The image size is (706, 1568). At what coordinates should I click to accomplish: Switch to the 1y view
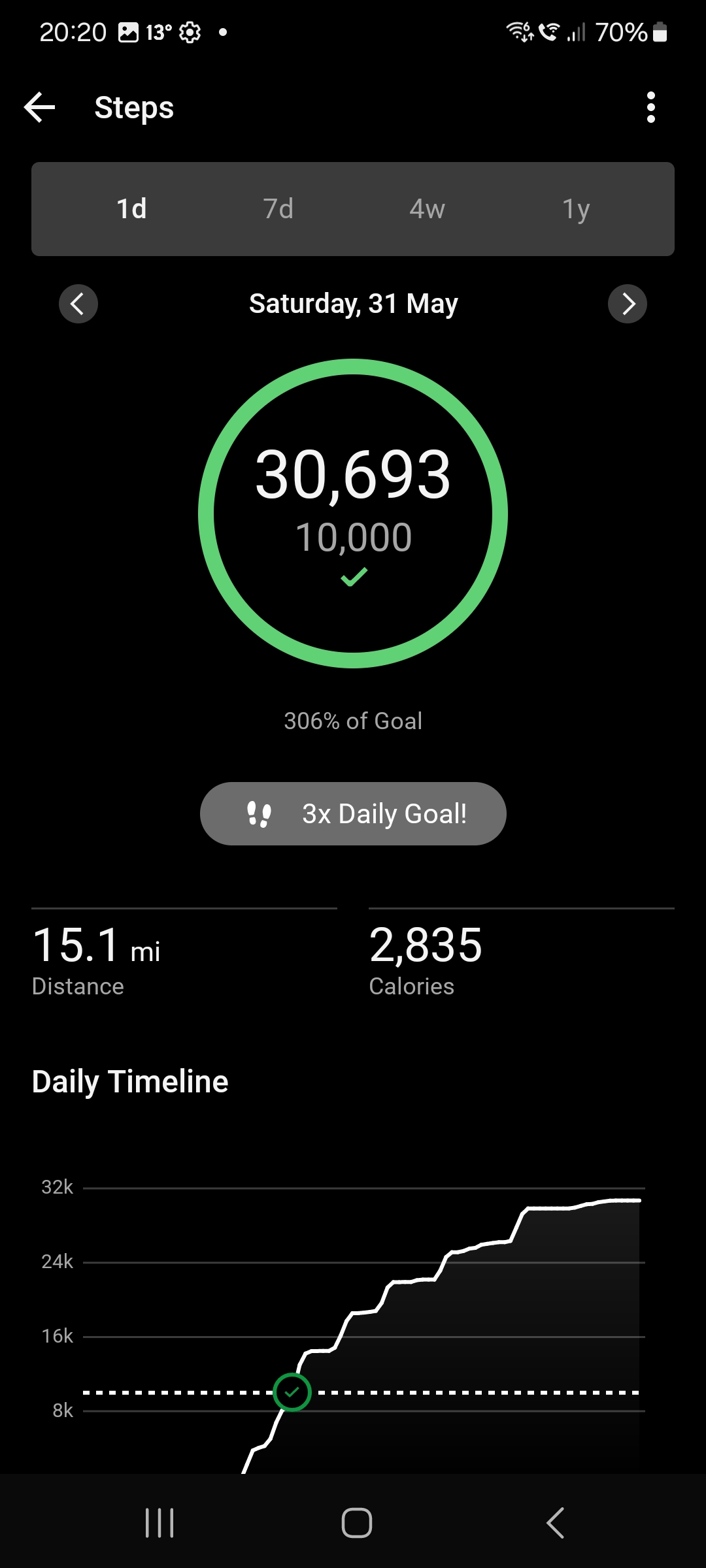pos(576,209)
